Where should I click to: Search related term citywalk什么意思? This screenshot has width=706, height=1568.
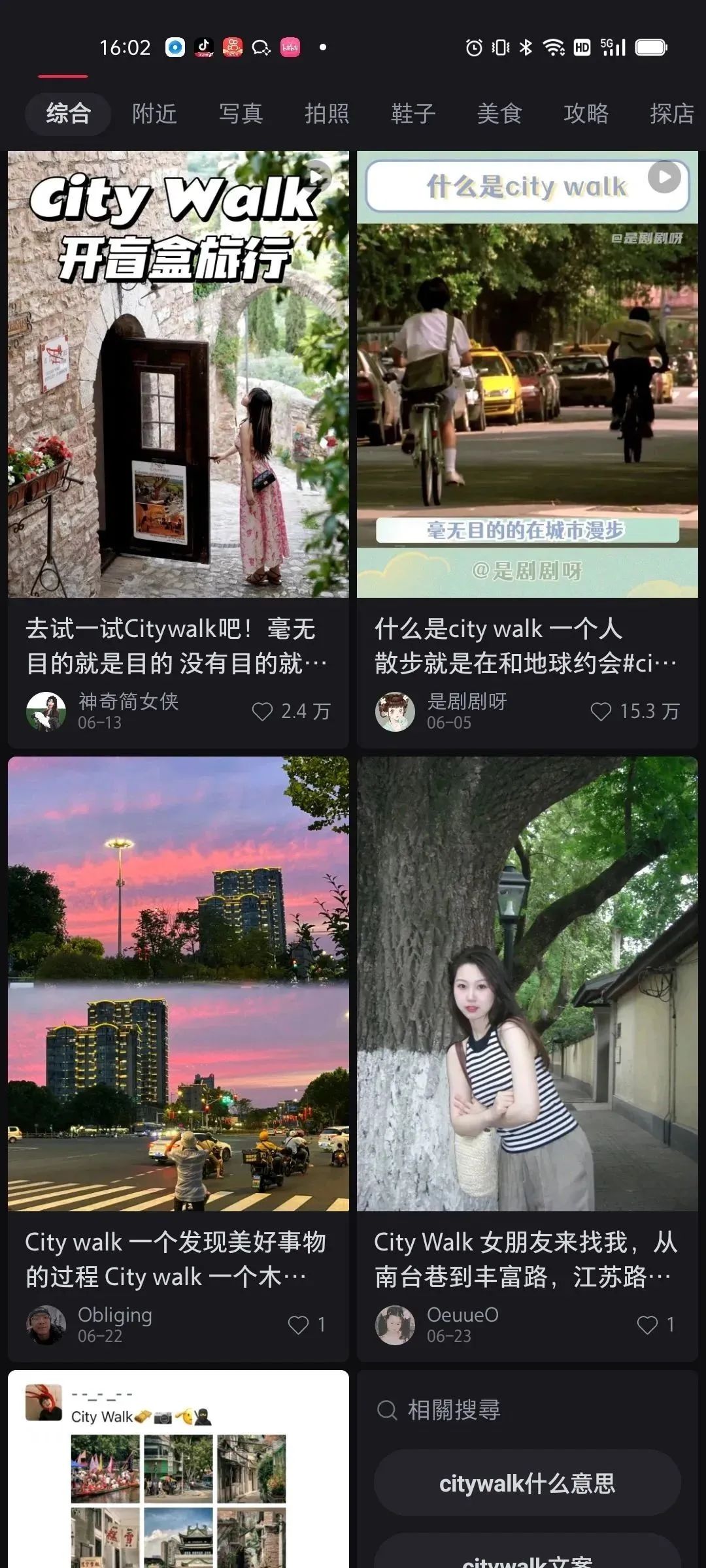[527, 1484]
